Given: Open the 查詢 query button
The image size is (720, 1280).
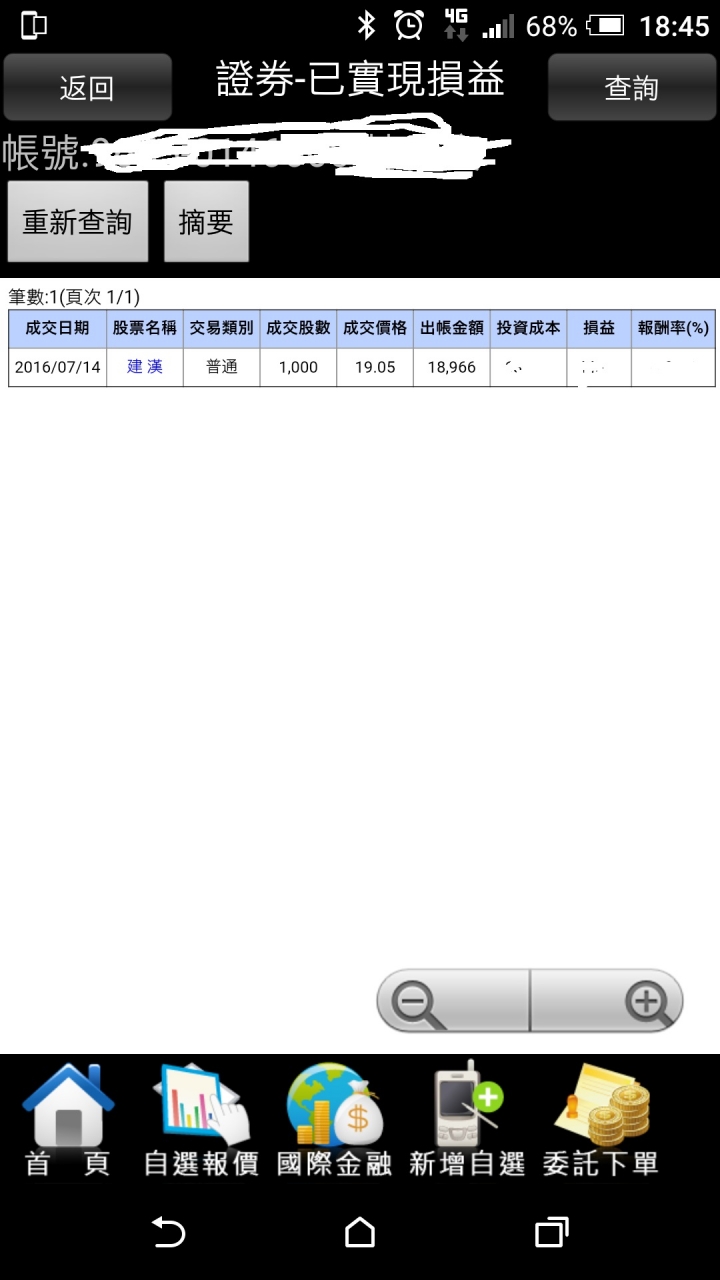Looking at the screenshot, I should pos(631,88).
